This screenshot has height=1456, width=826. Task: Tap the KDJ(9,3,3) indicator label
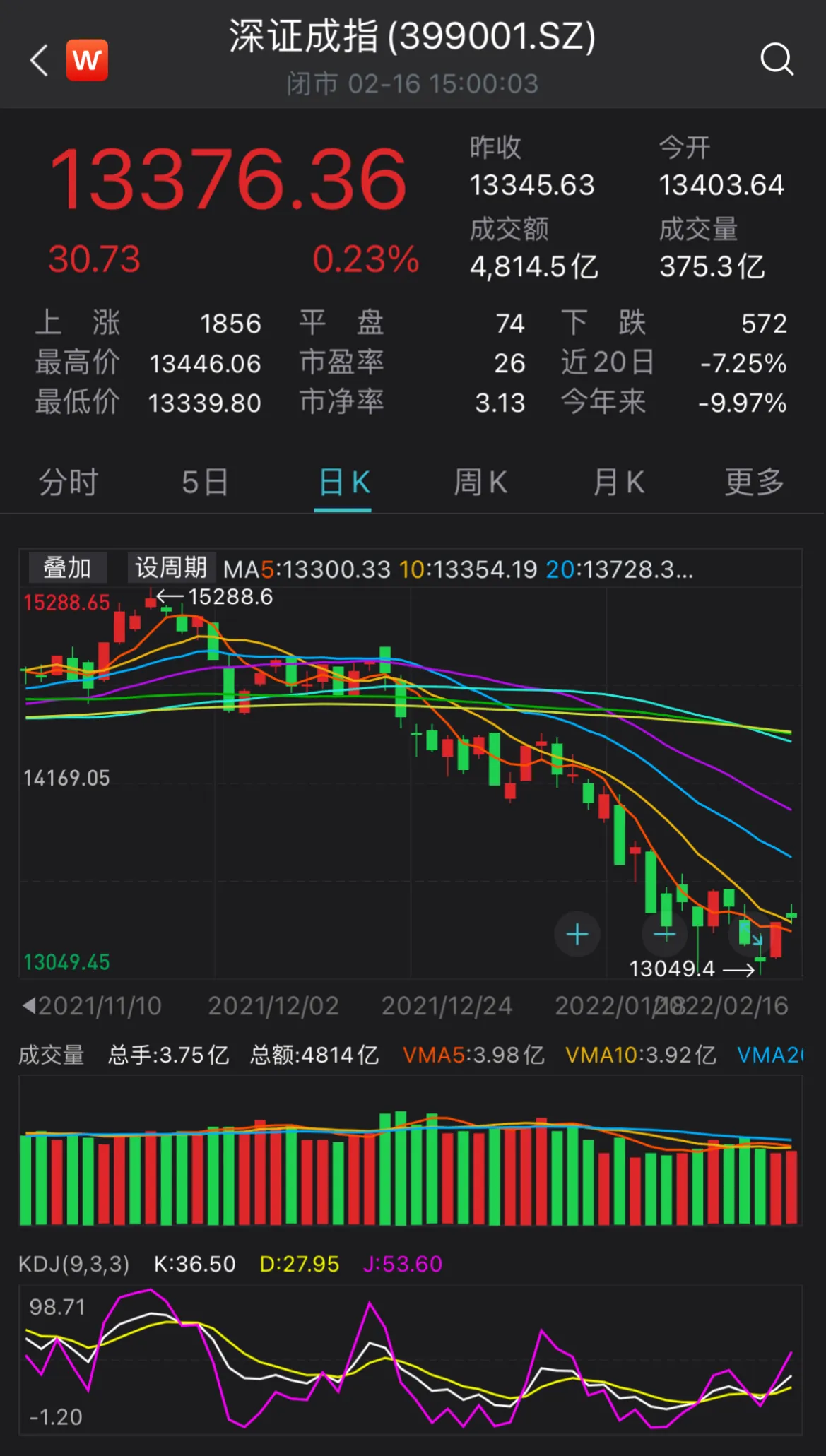click(x=74, y=1264)
